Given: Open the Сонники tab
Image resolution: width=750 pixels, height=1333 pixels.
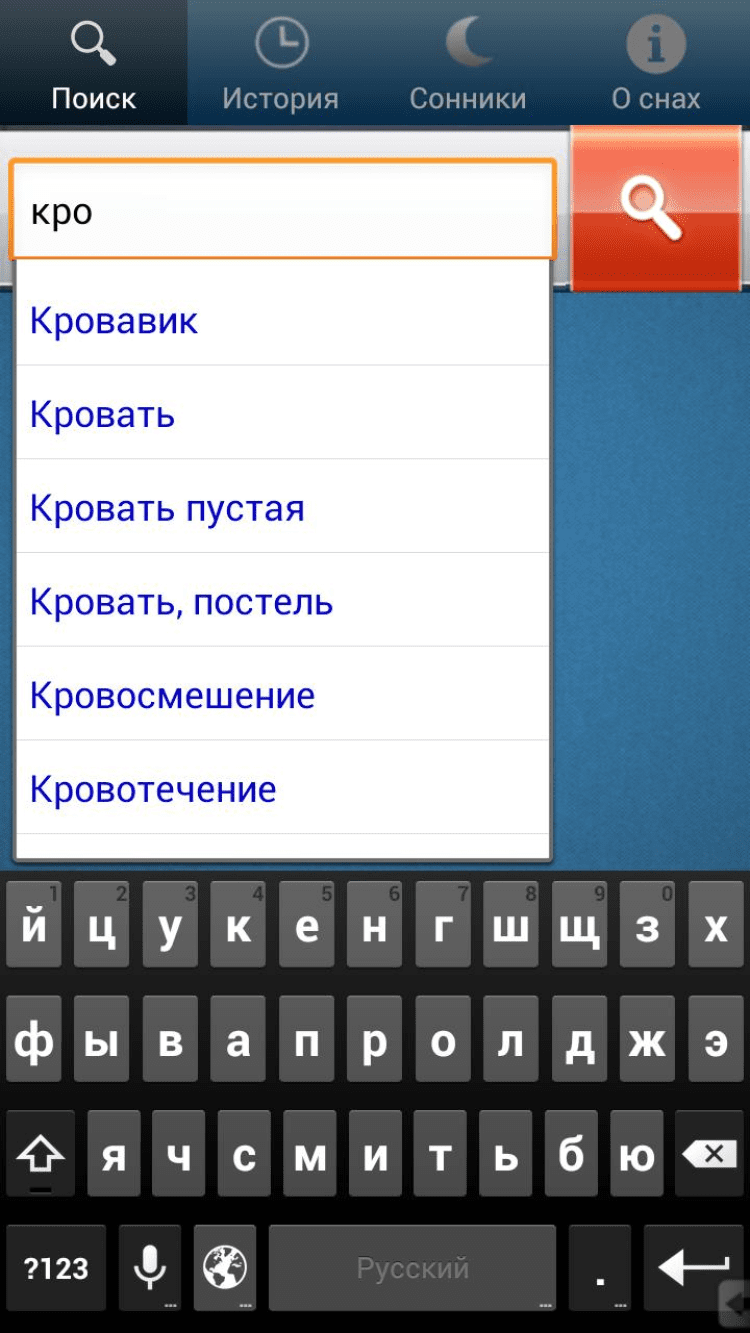Looking at the screenshot, I should pyautogui.click(x=467, y=65).
